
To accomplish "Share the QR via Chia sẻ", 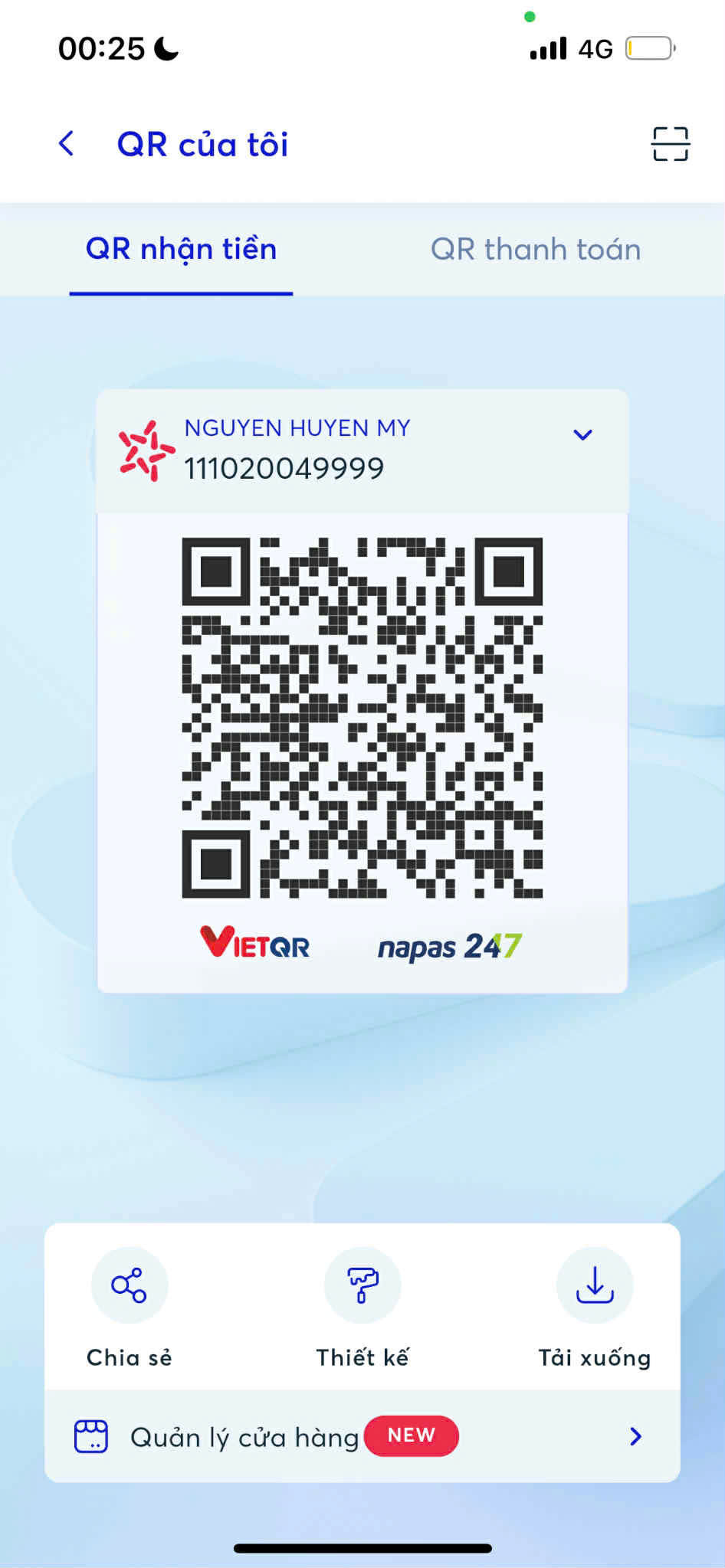I will pos(129,1286).
